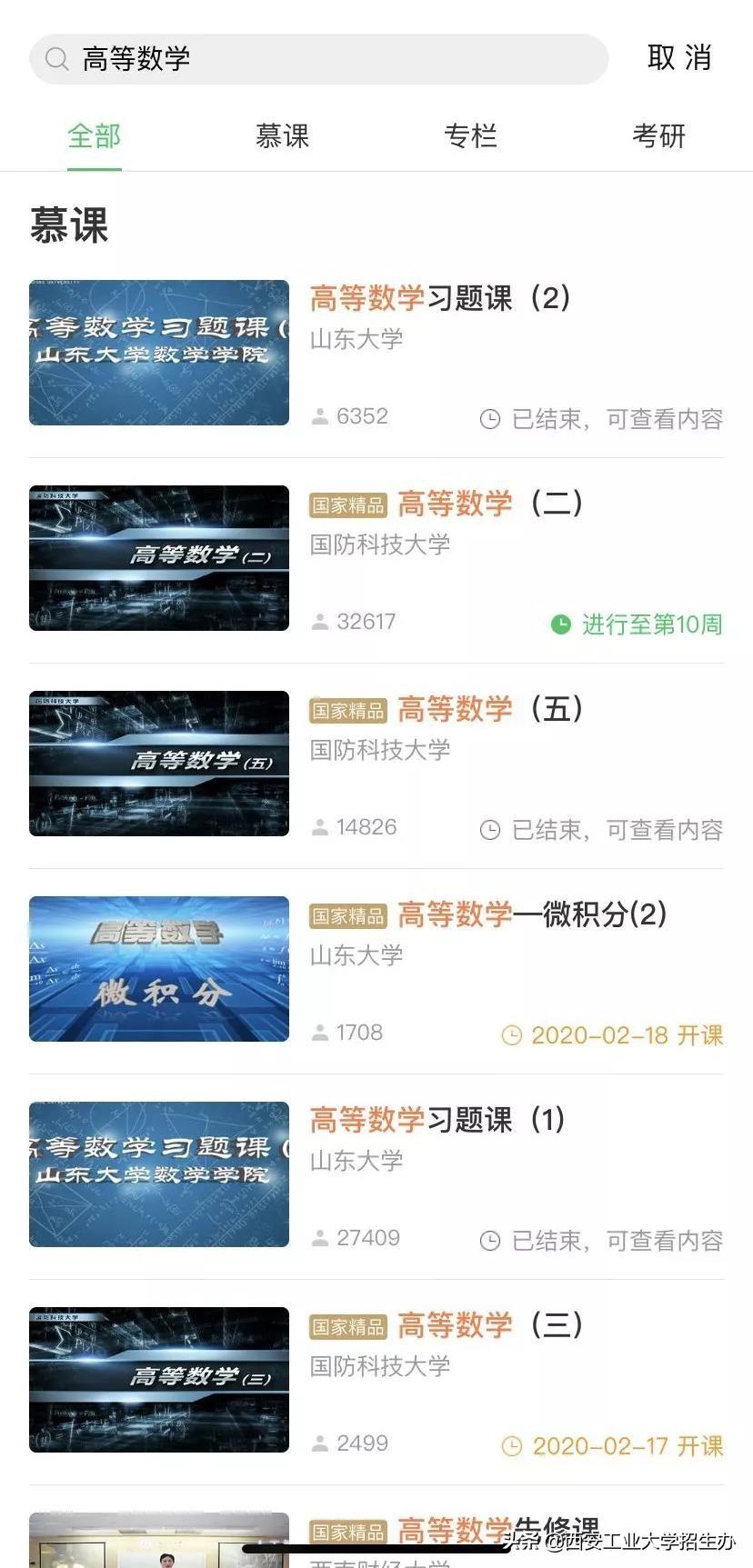Viewport: 753px width, 1568px height.
Task: Open the 专栏 tab
Action: pos(470,136)
